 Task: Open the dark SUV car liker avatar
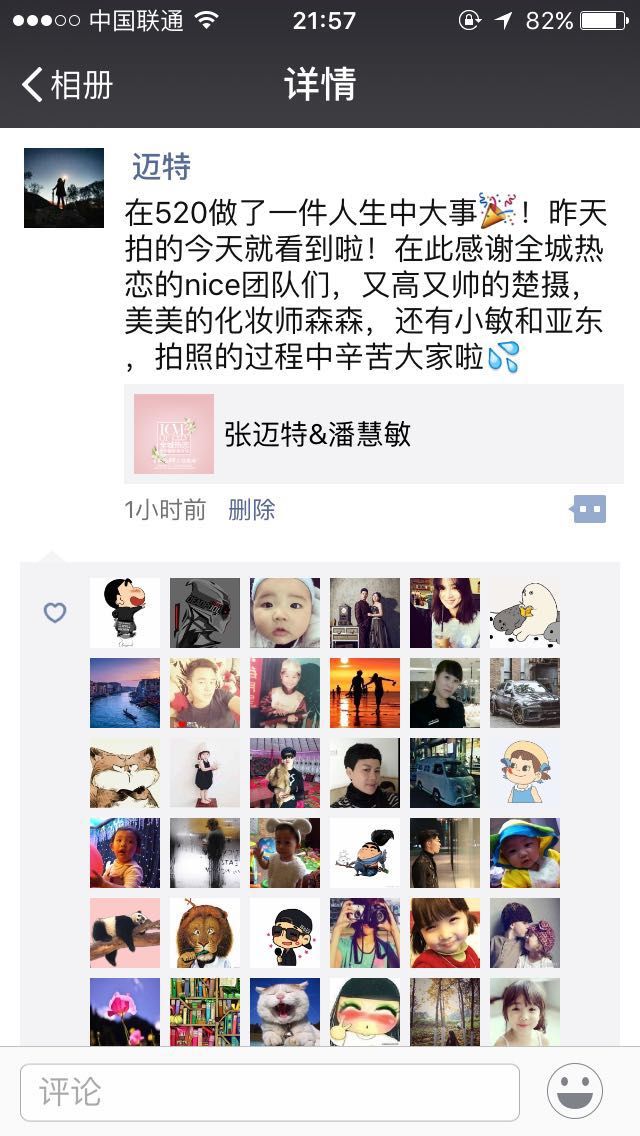coord(525,693)
